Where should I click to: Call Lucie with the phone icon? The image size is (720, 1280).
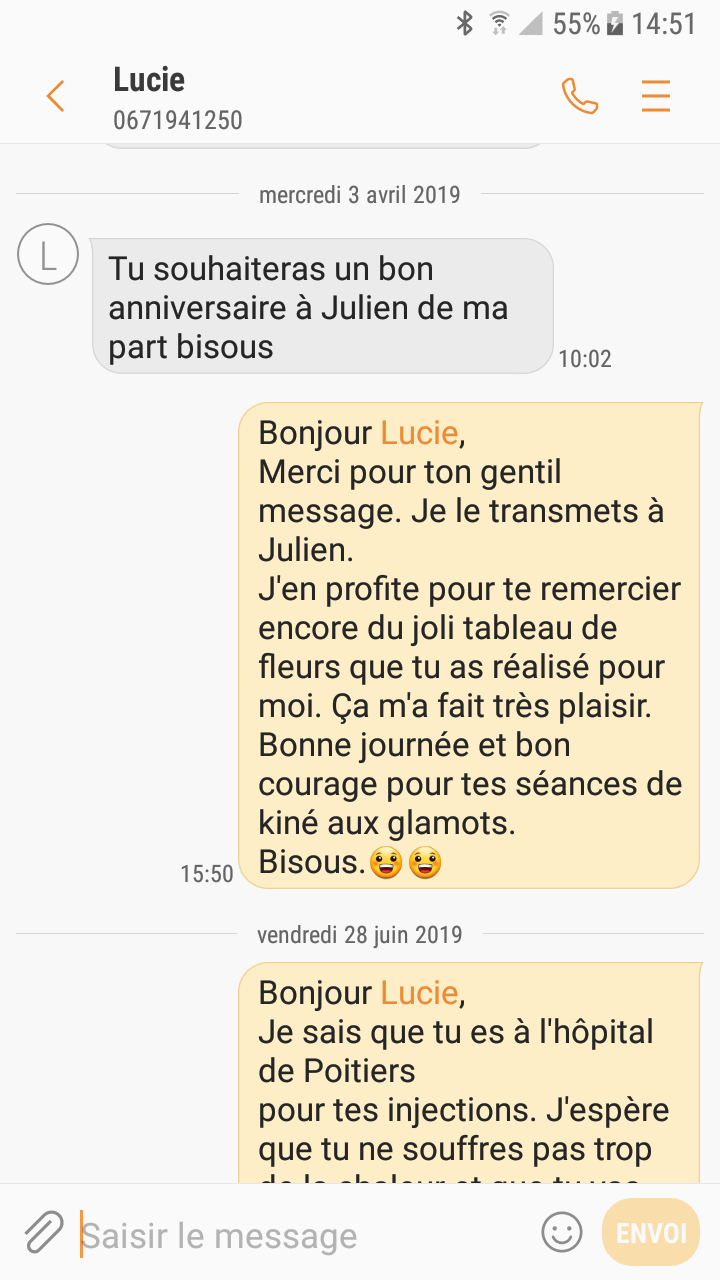coord(580,96)
